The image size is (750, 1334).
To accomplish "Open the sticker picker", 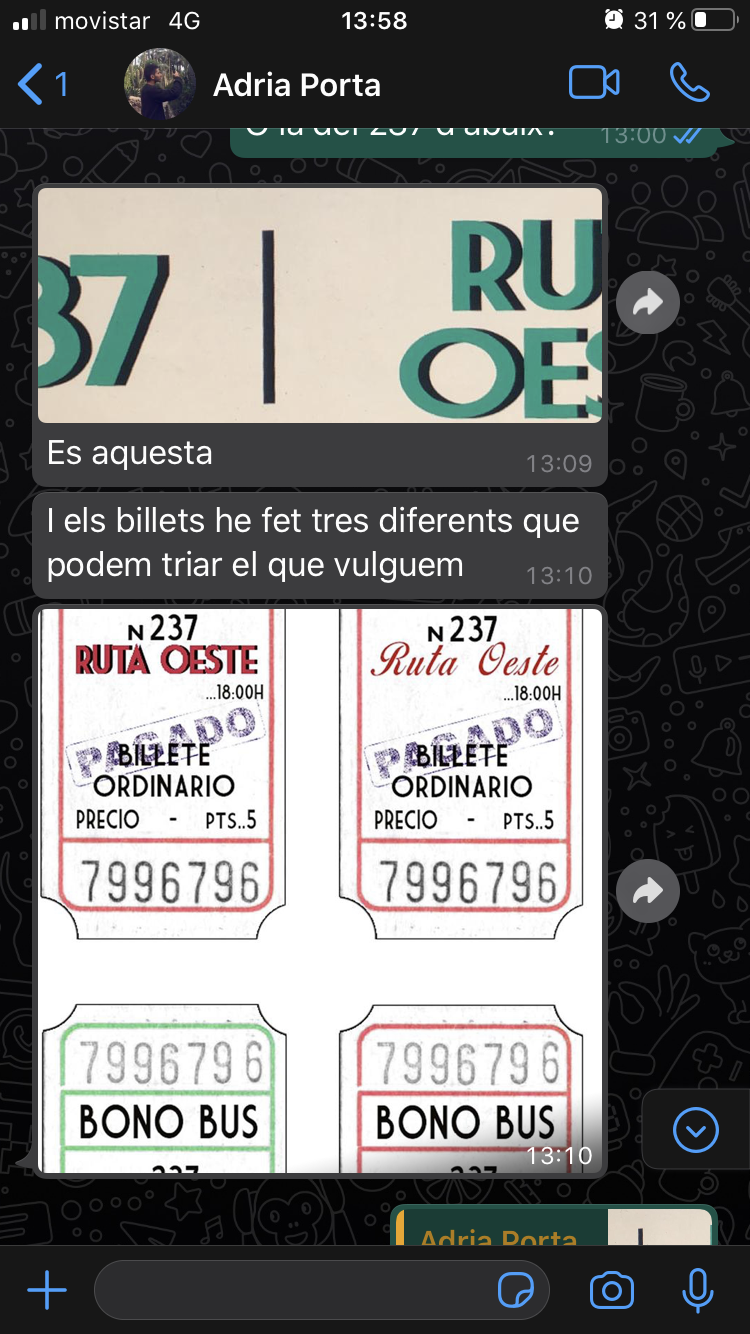I will 516,1291.
